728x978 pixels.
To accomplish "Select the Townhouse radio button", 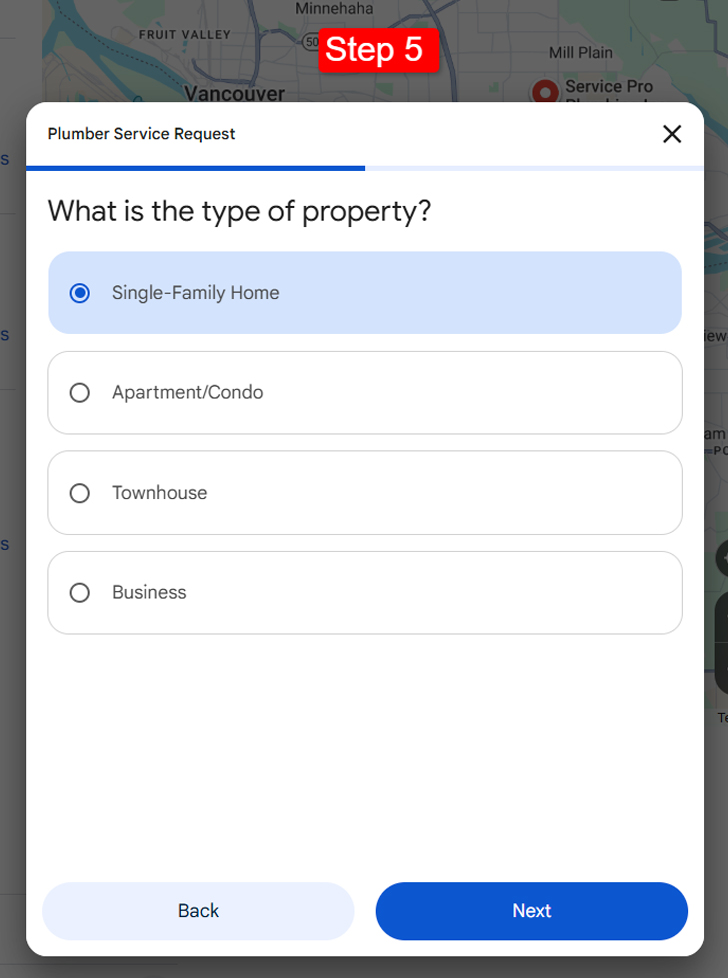I will pos(79,492).
